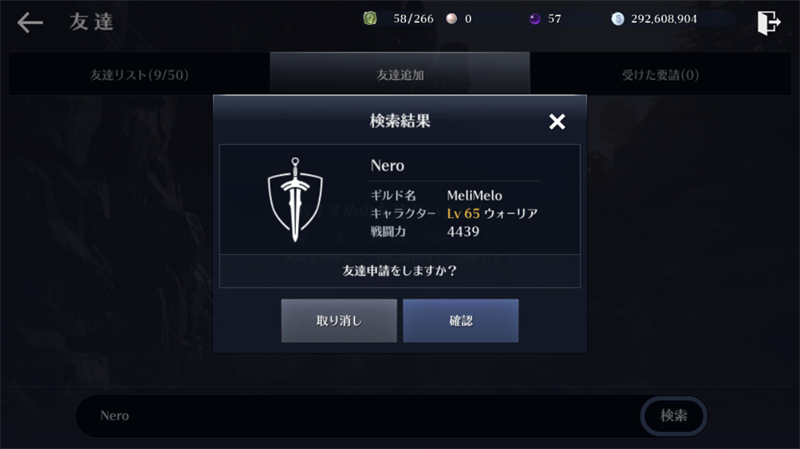Switch to the 友達リスト tab
This screenshot has height=449, width=800.
point(138,75)
